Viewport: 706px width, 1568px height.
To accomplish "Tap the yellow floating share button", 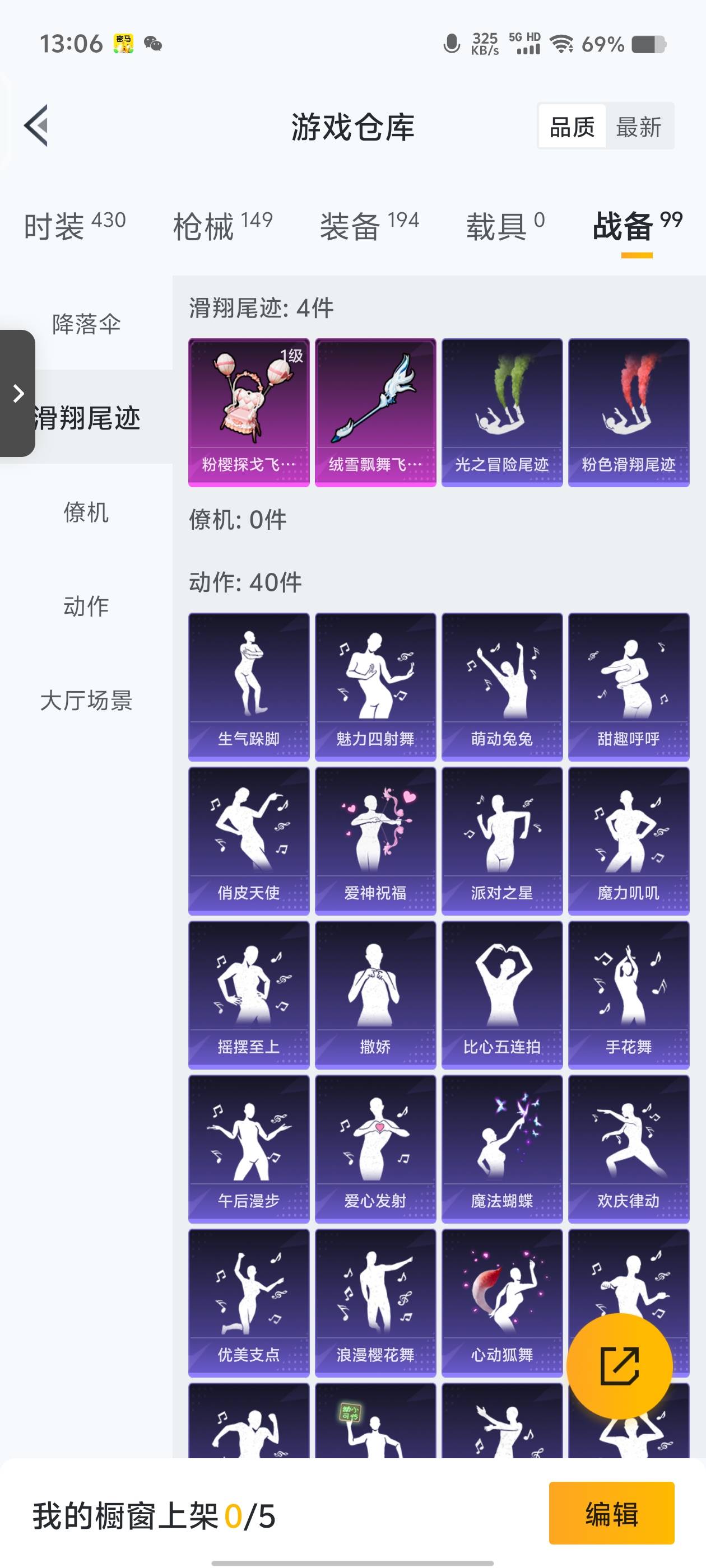I will [620, 1365].
